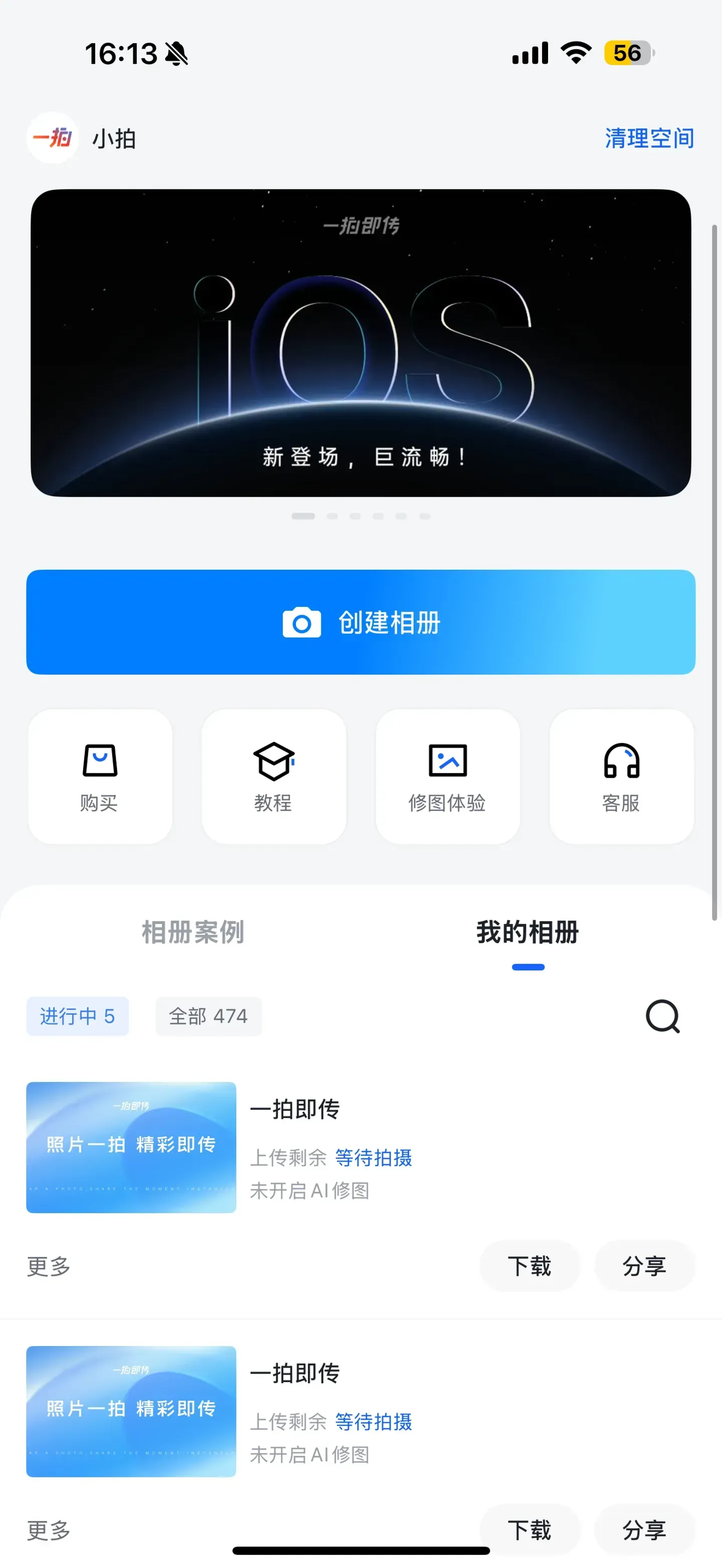The width and height of the screenshot is (722, 1568).
Task: Tap 创建相册 to create an album
Action: (x=360, y=622)
